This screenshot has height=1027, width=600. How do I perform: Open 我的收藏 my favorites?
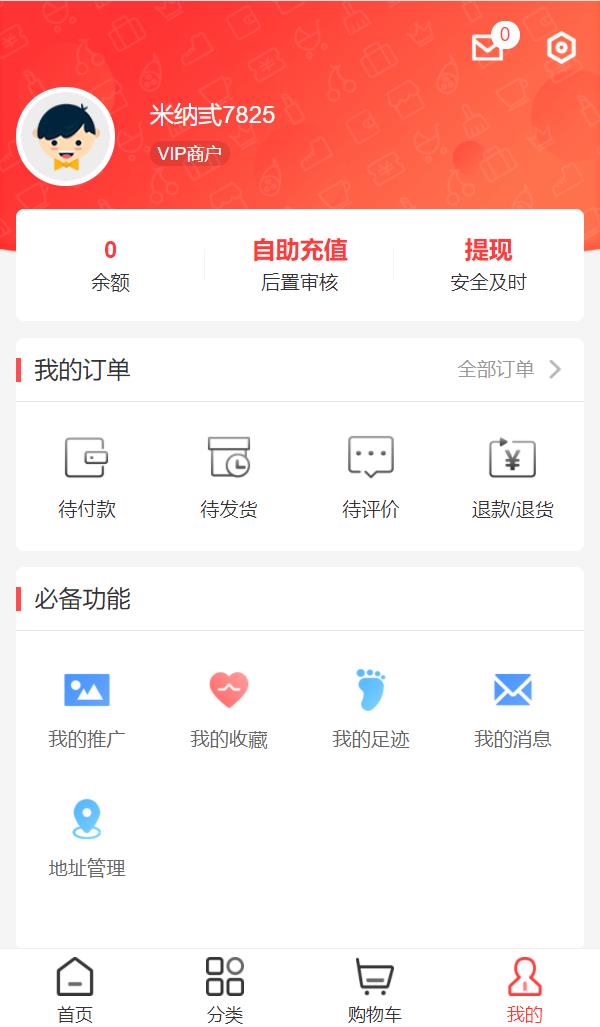pyautogui.click(x=229, y=707)
